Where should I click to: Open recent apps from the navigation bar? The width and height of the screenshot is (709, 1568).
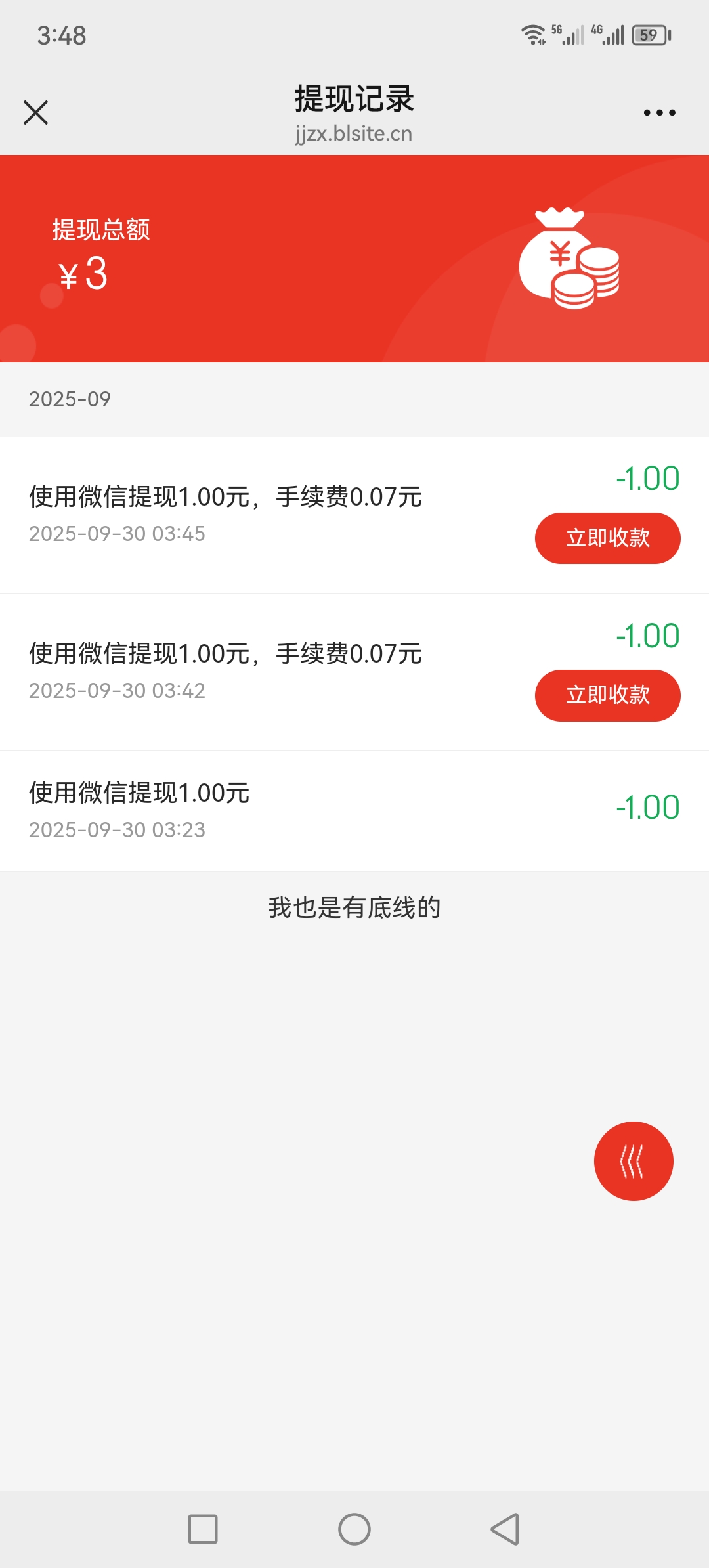(x=203, y=1529)
